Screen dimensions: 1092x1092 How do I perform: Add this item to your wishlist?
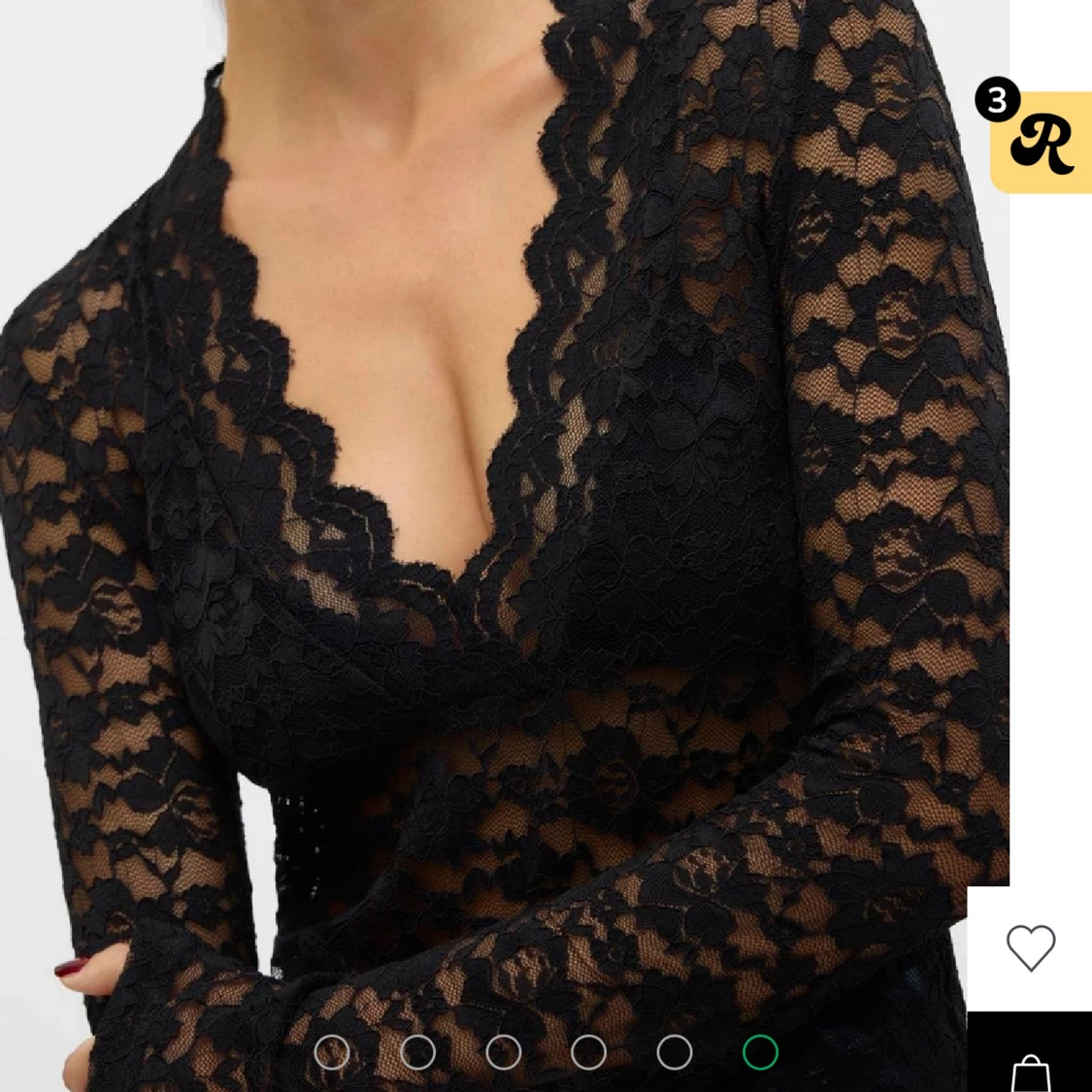click(x=1030, y=947)
